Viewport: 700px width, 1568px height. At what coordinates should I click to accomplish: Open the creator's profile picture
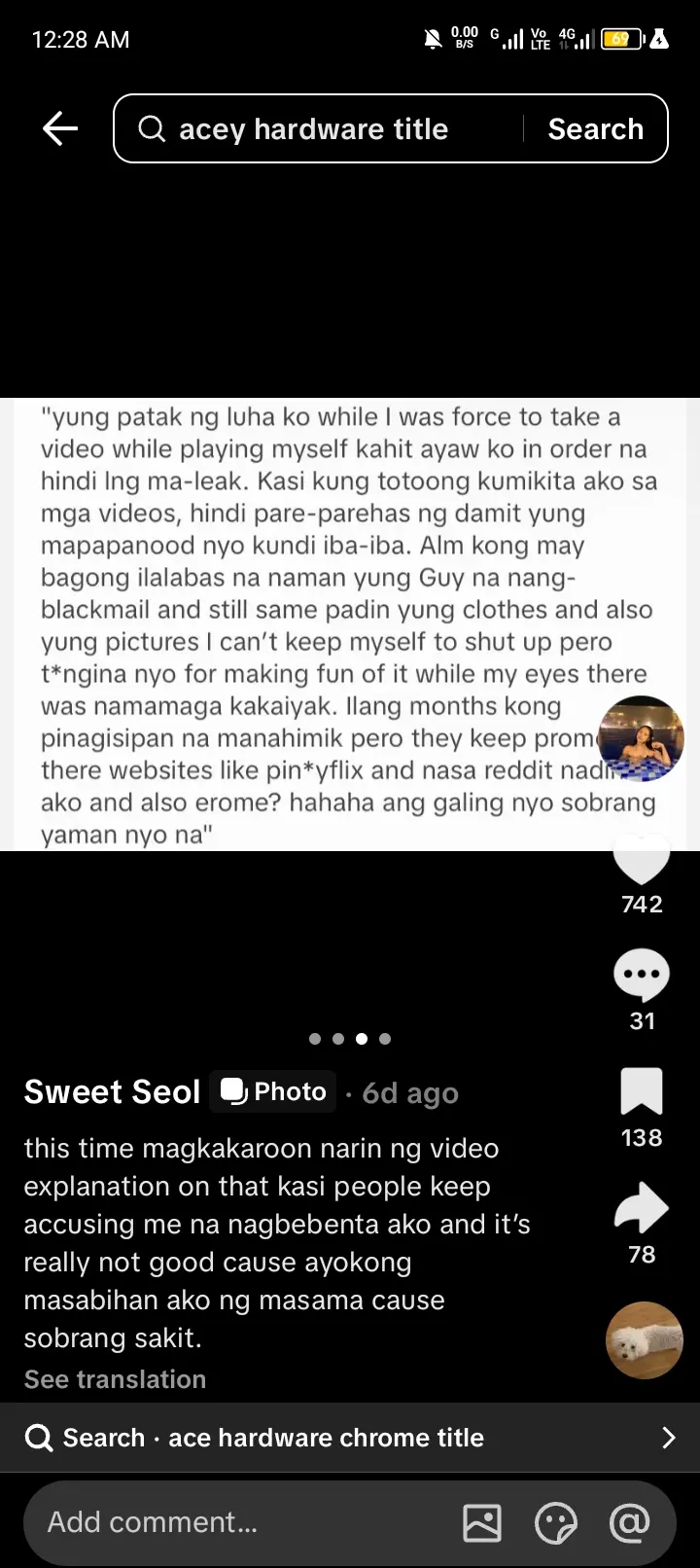click(641, 739)
